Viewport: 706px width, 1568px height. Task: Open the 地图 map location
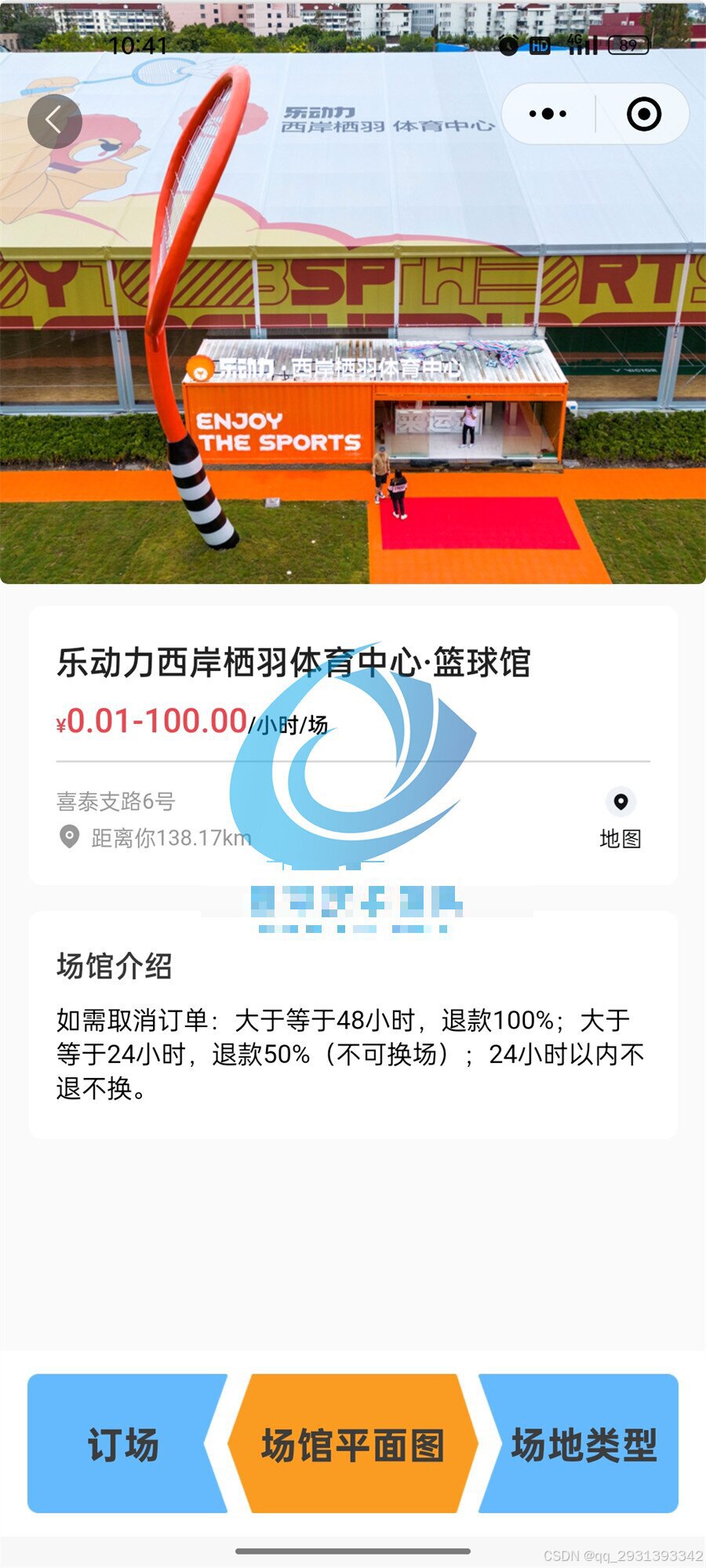coord(620,818)
